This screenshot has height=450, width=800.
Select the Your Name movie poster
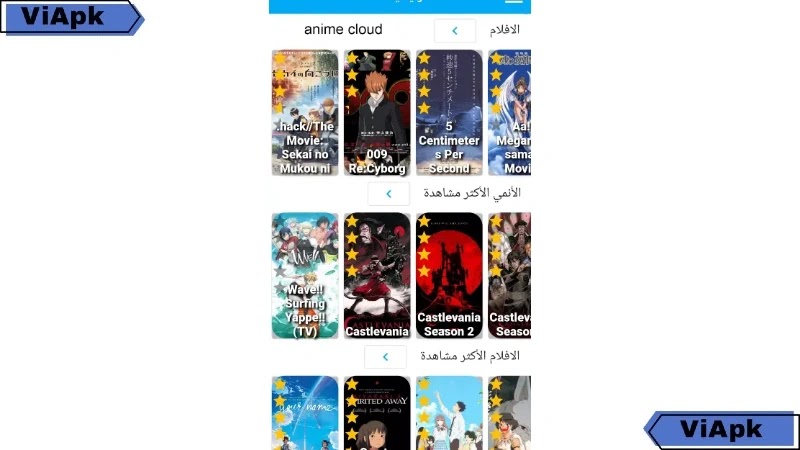tap(305, 413)
